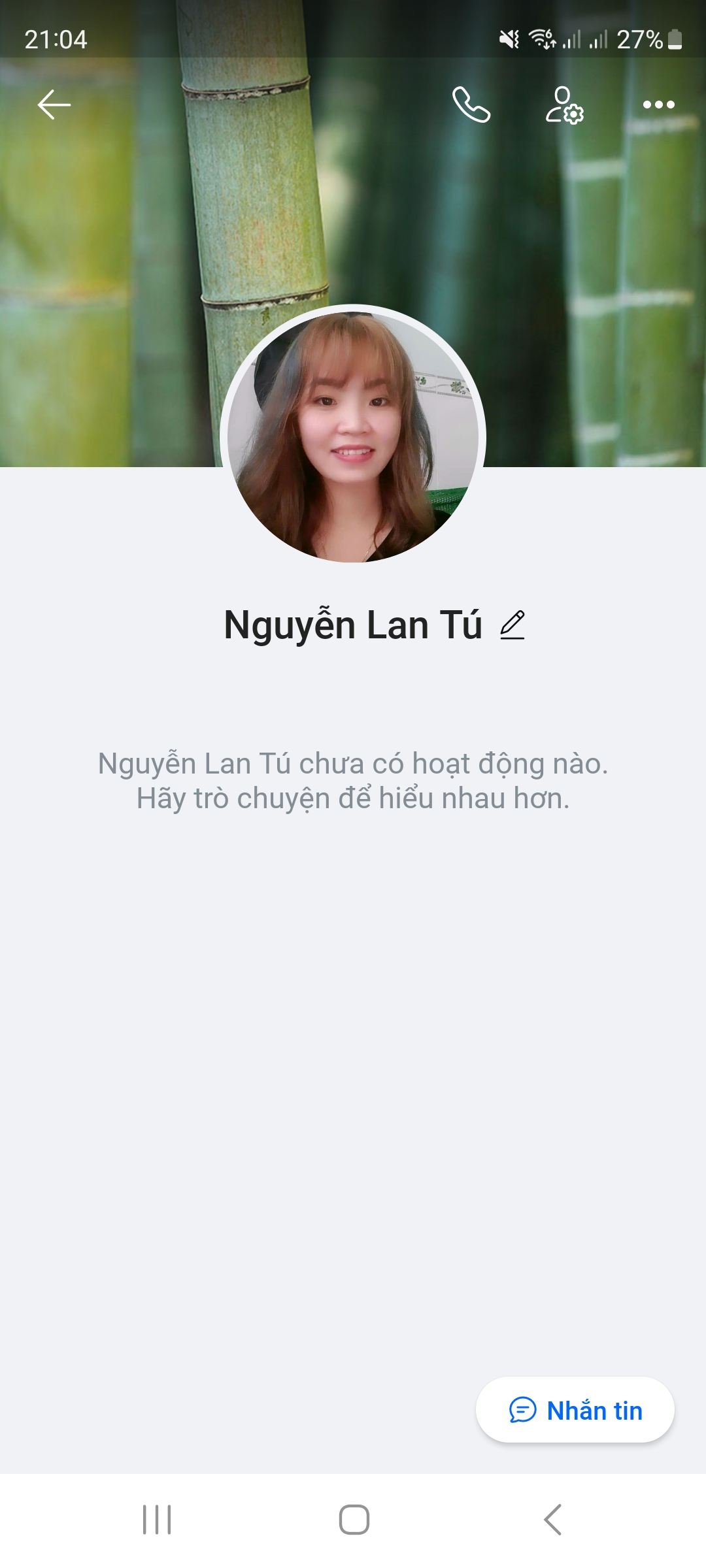Image resolution: width=706 pixels, height=1568 pixels.
Task: Open the friend settings icon
Action: point(564,105)
